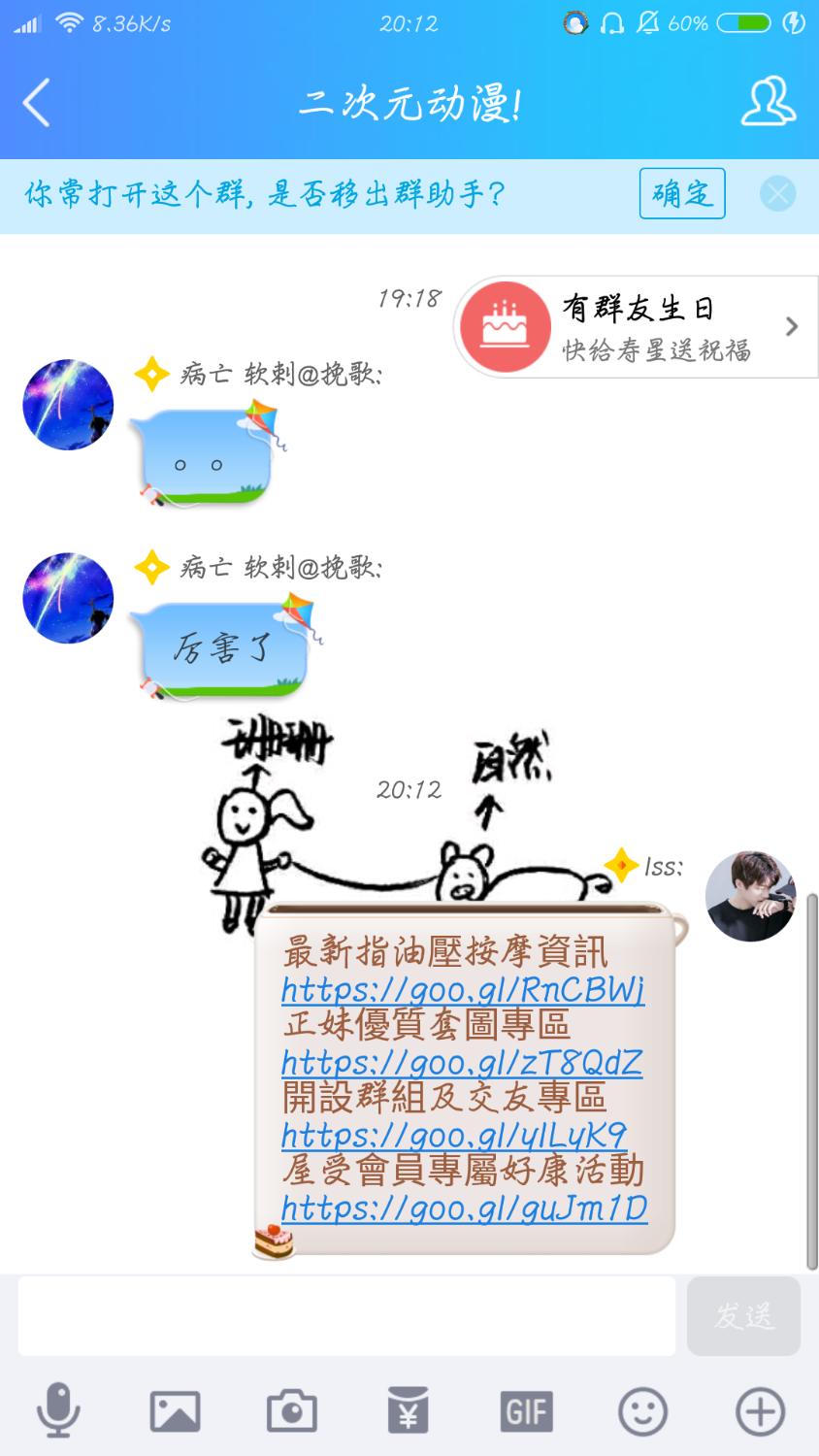Viewport: 819px width, 1456px height.
Task: Dismiss the group assistant banner
Action: click(777, 193)
